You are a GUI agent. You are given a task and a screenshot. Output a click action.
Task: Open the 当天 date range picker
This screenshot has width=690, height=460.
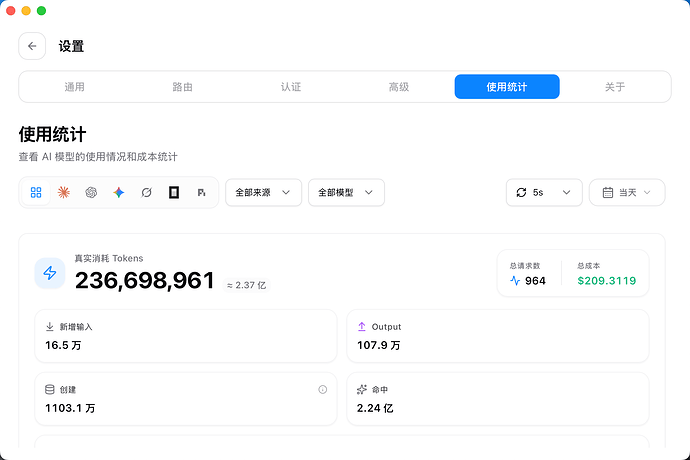point(627,192)
